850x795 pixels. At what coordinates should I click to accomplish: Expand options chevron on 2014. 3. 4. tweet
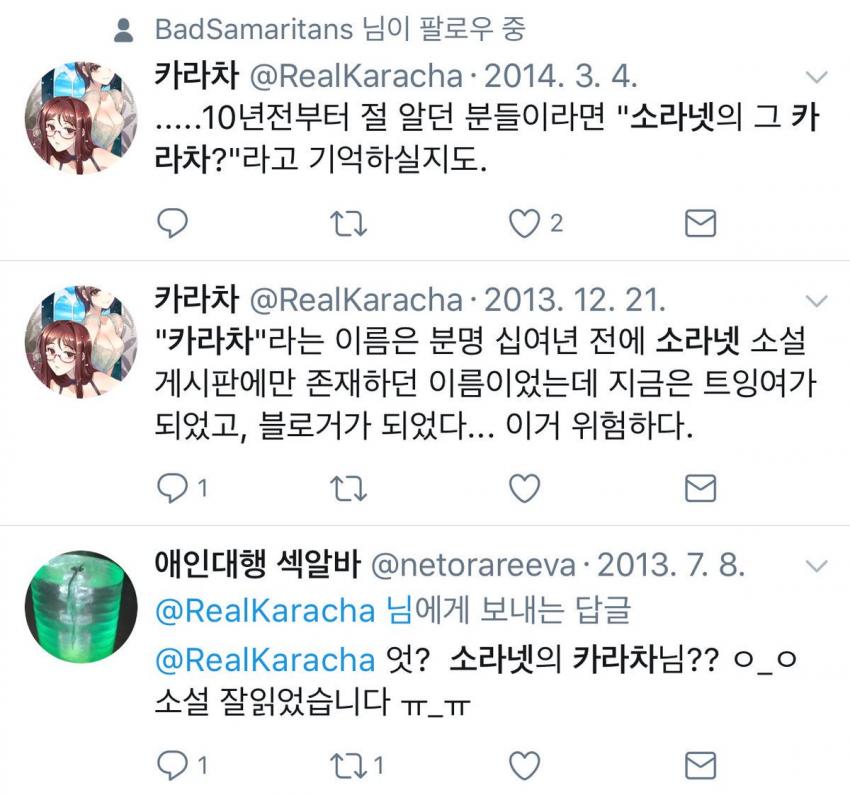(817, 77)
